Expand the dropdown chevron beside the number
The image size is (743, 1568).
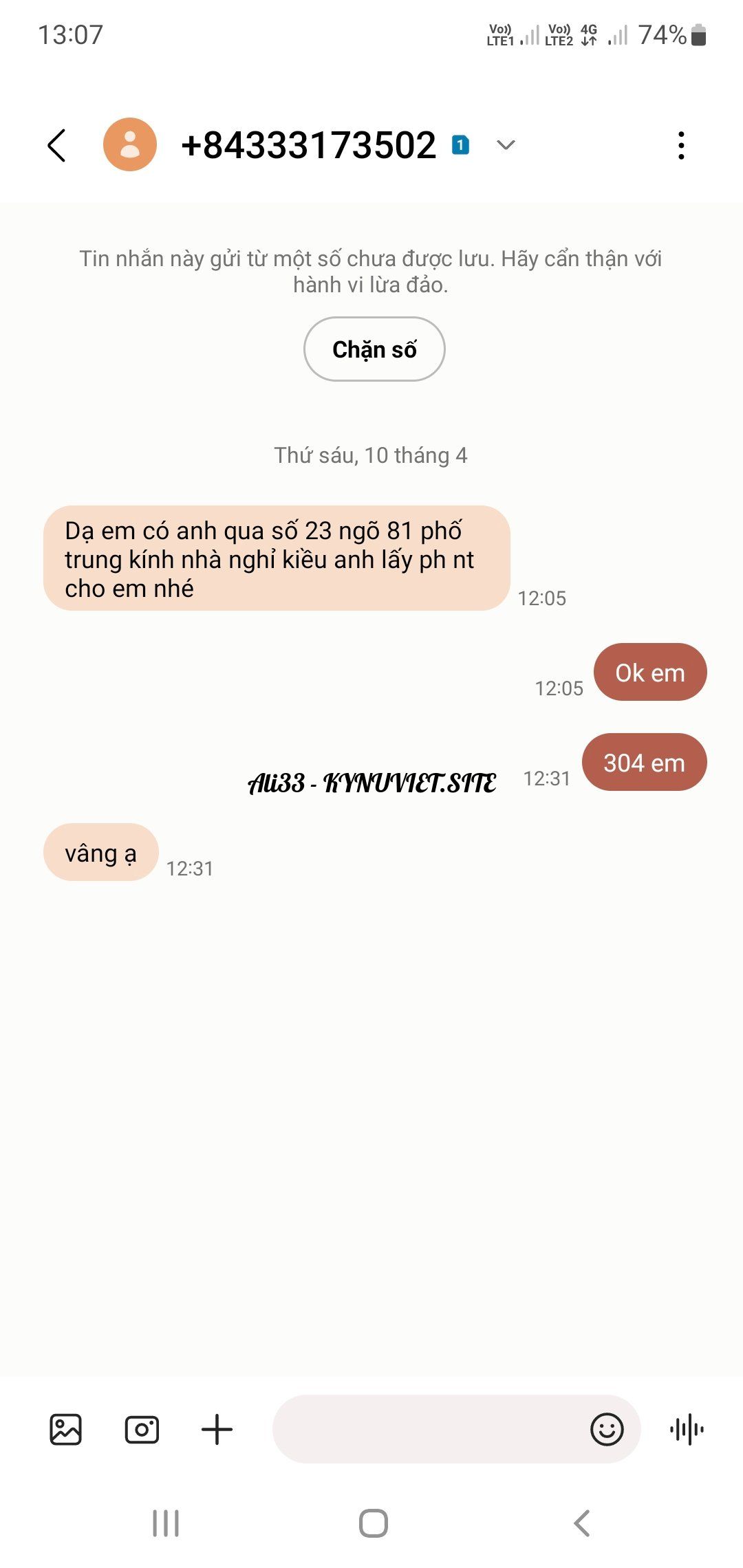pos(506,145)
